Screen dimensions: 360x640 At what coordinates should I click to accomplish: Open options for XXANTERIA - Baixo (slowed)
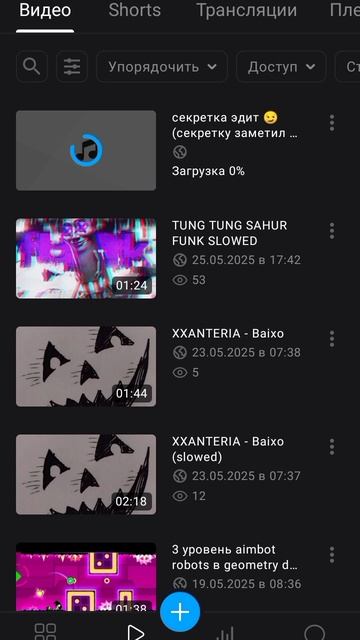pyautogui.click(x=332, y=447)
